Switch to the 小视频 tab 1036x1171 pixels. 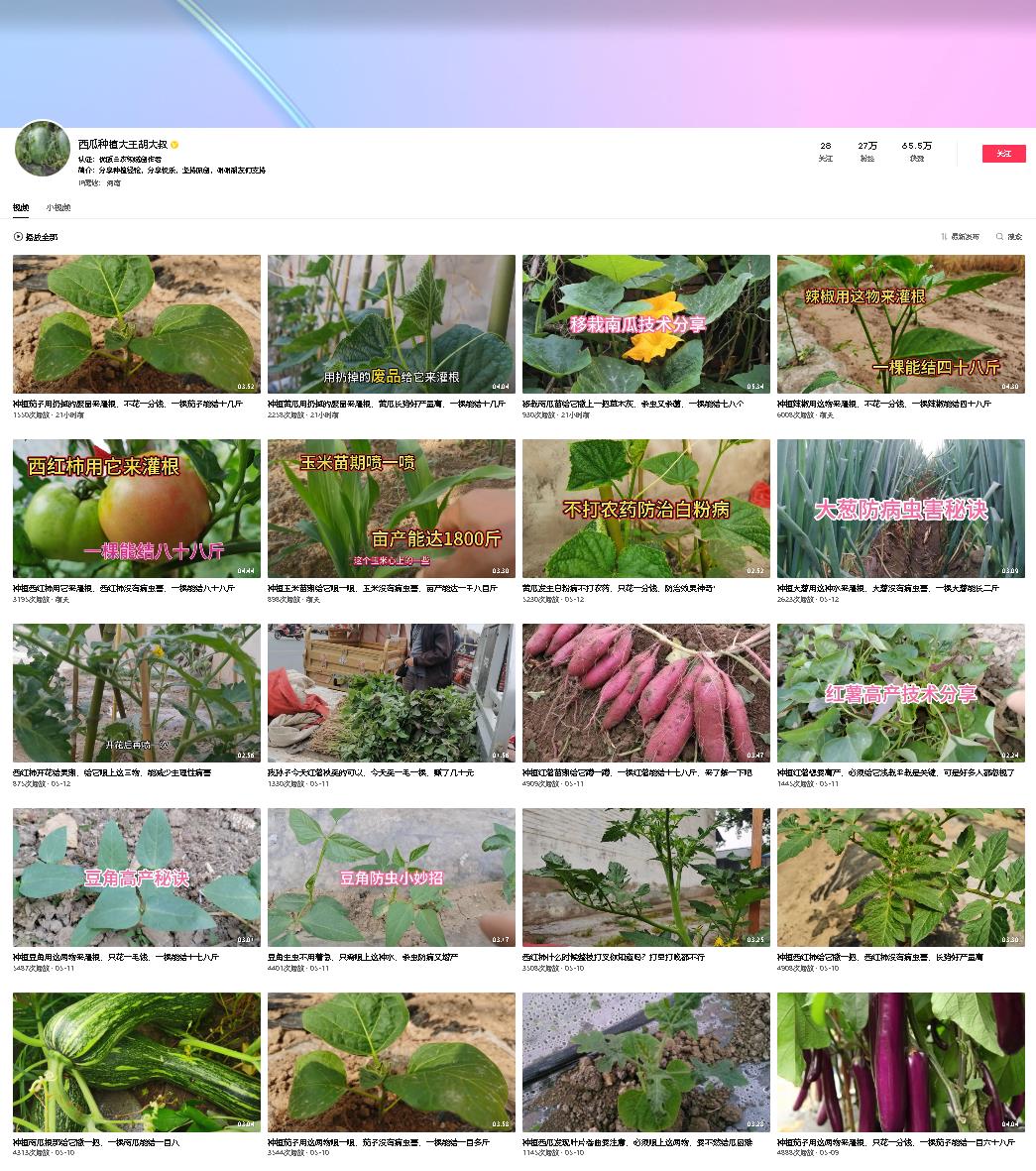click(58, 208)
